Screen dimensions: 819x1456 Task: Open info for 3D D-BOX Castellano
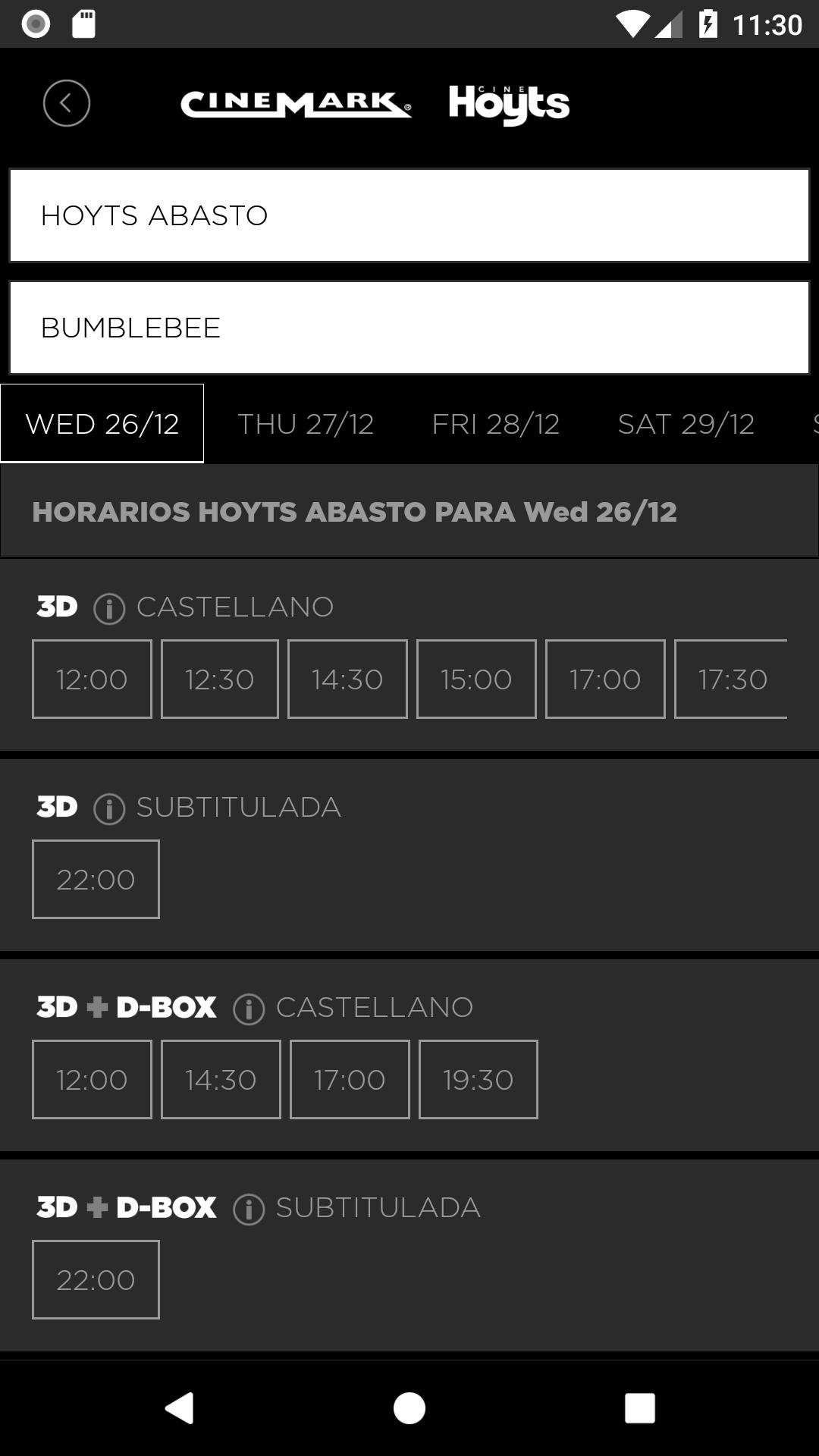[x=248, y=1007]
